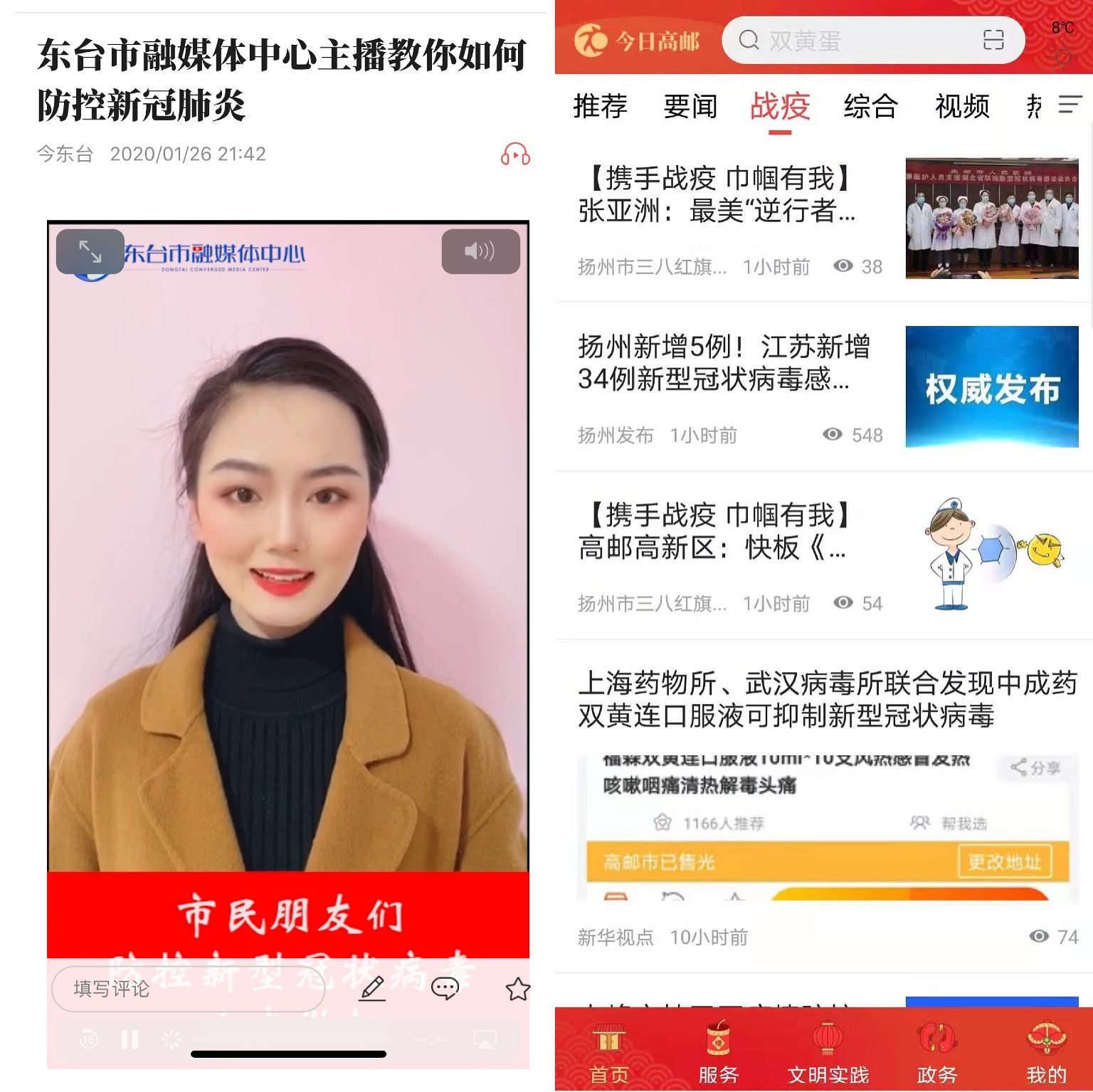Switch to the 要闻 tab
This screenshot has width=1093, height=1092.
click(690, 107)
